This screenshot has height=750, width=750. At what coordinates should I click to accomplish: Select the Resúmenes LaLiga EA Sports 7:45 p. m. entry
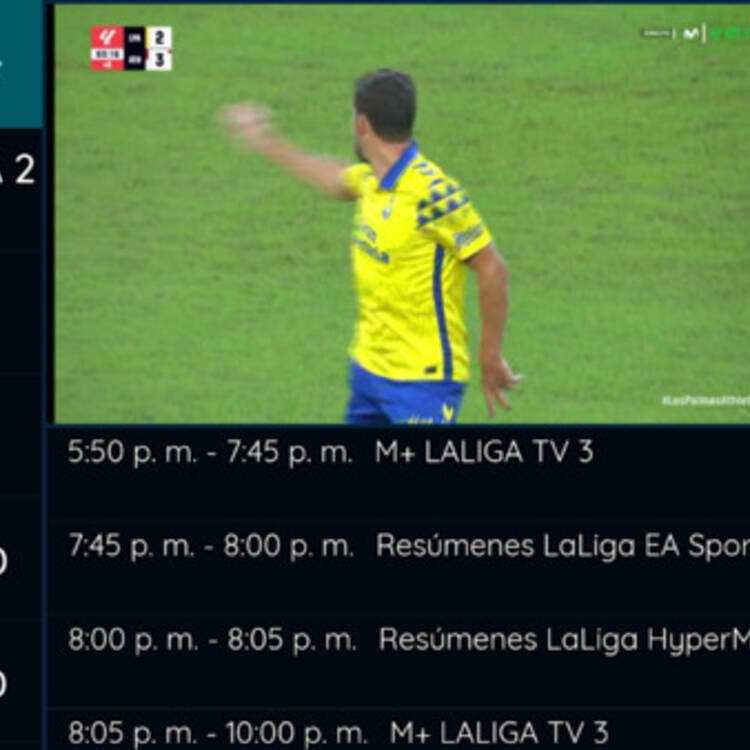click(x=400, y=546)
